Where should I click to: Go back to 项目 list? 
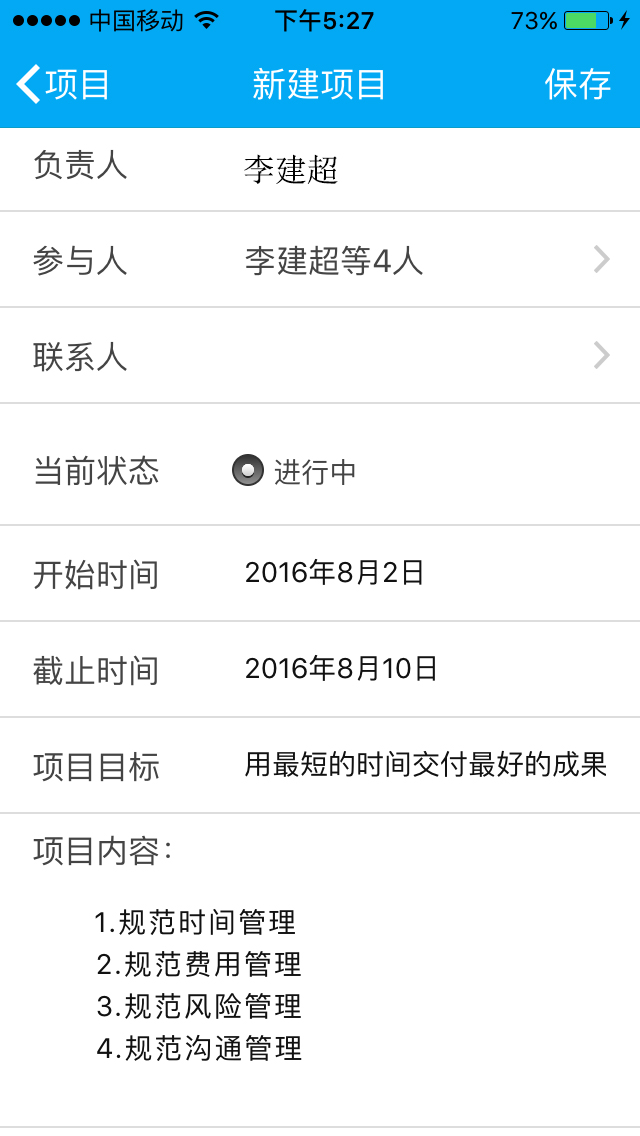point(63,85)
